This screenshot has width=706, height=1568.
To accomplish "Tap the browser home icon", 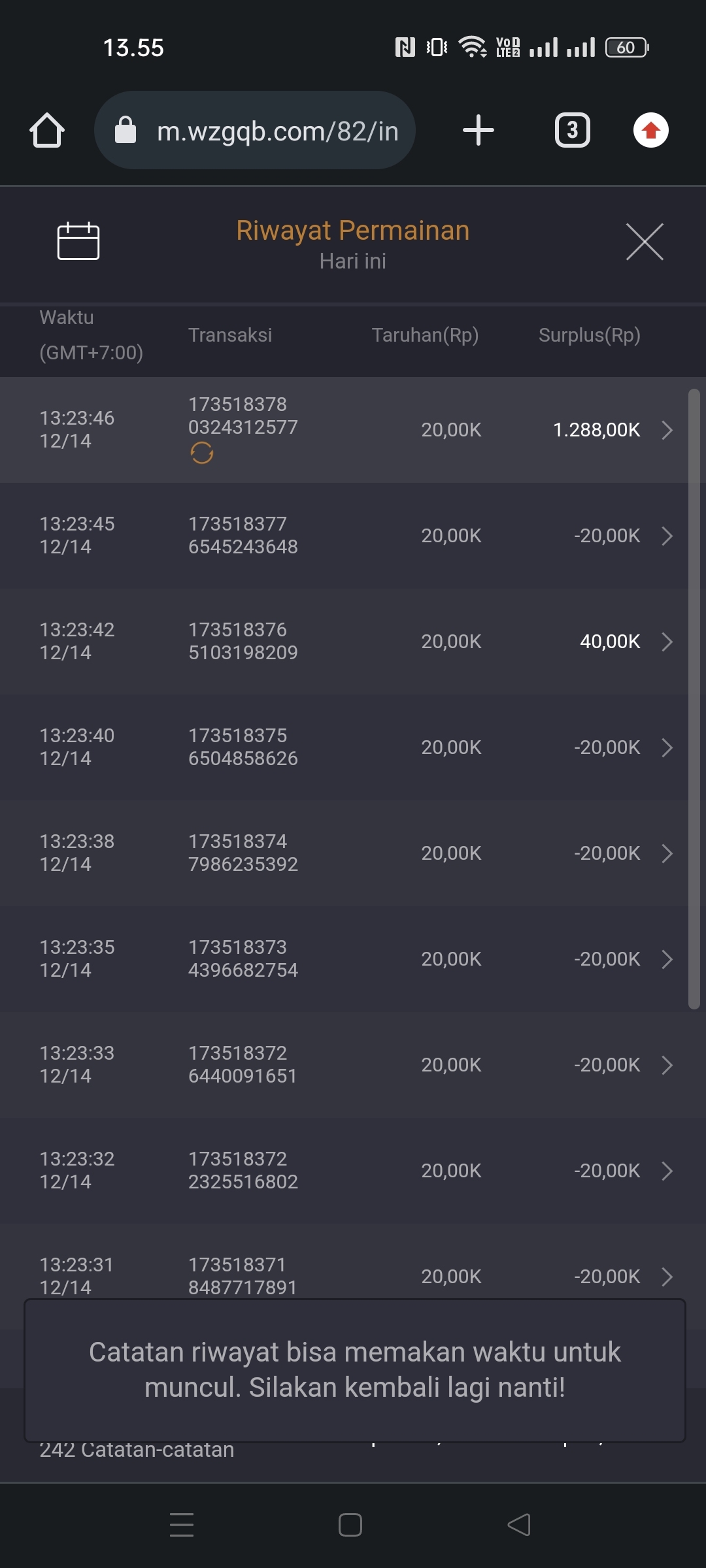I will pyautogui.click(x=47, y=130).
